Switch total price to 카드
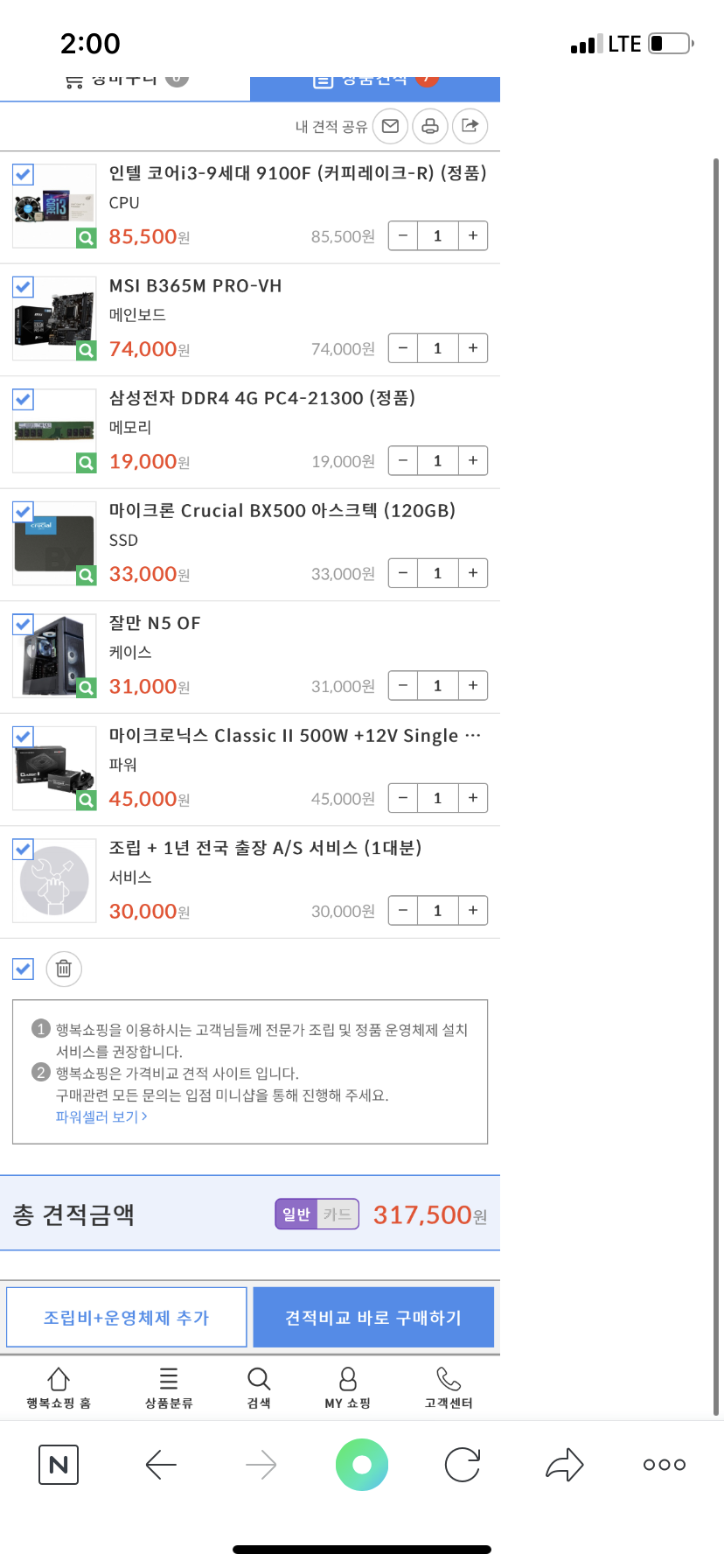The width and height of the screenshot is (724, 1568). tap(337, 1214)
